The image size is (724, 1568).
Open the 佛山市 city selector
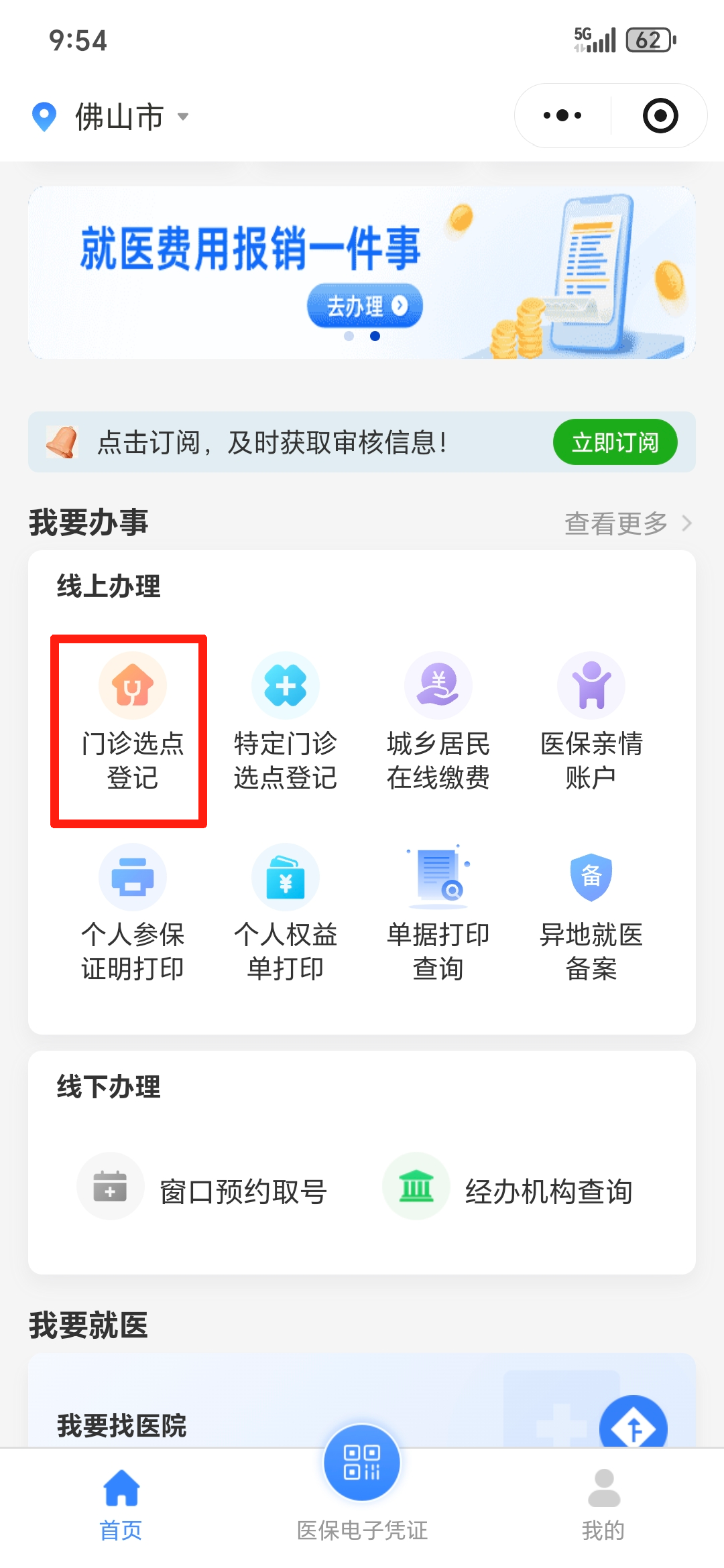pyautogui.click(x=119, y=117)
